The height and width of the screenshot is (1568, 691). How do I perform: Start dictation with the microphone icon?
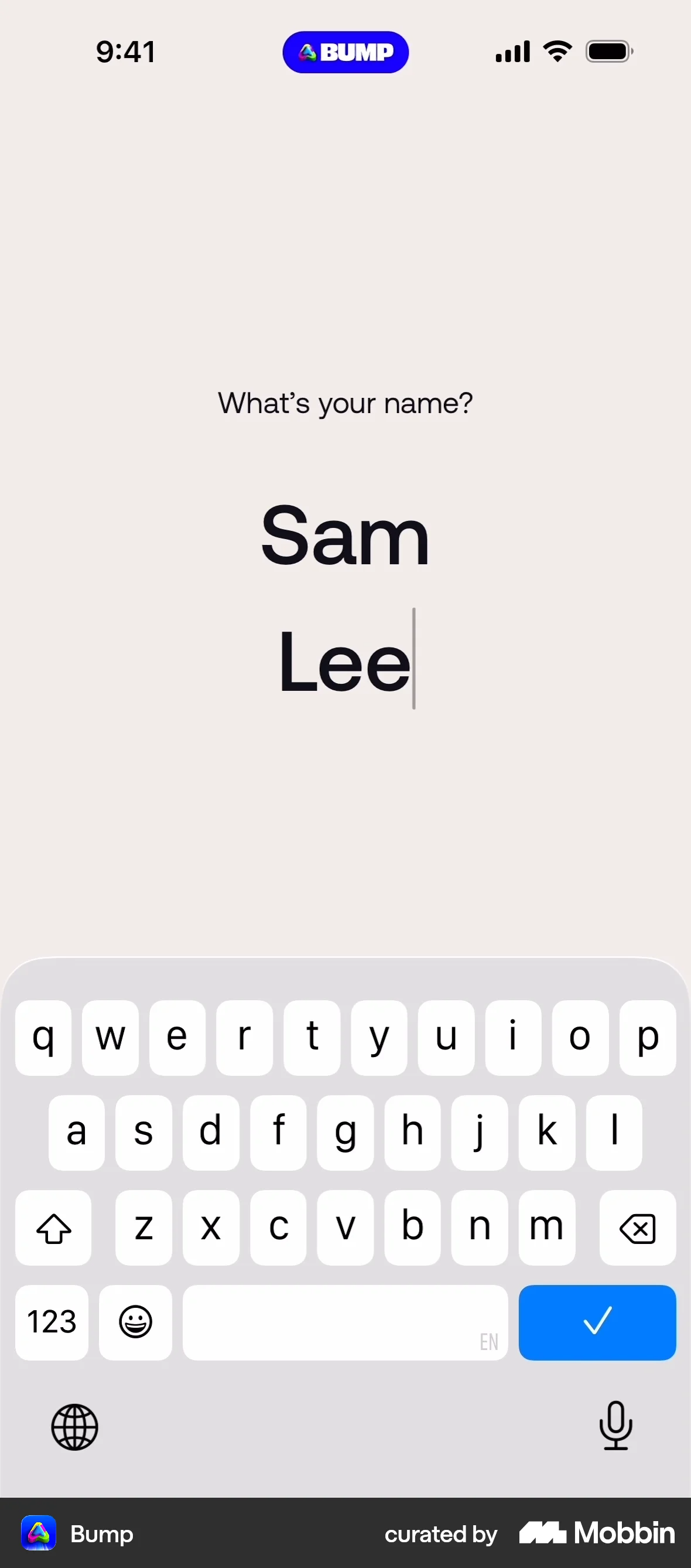pyautogui.click(x=615, y=1426)
